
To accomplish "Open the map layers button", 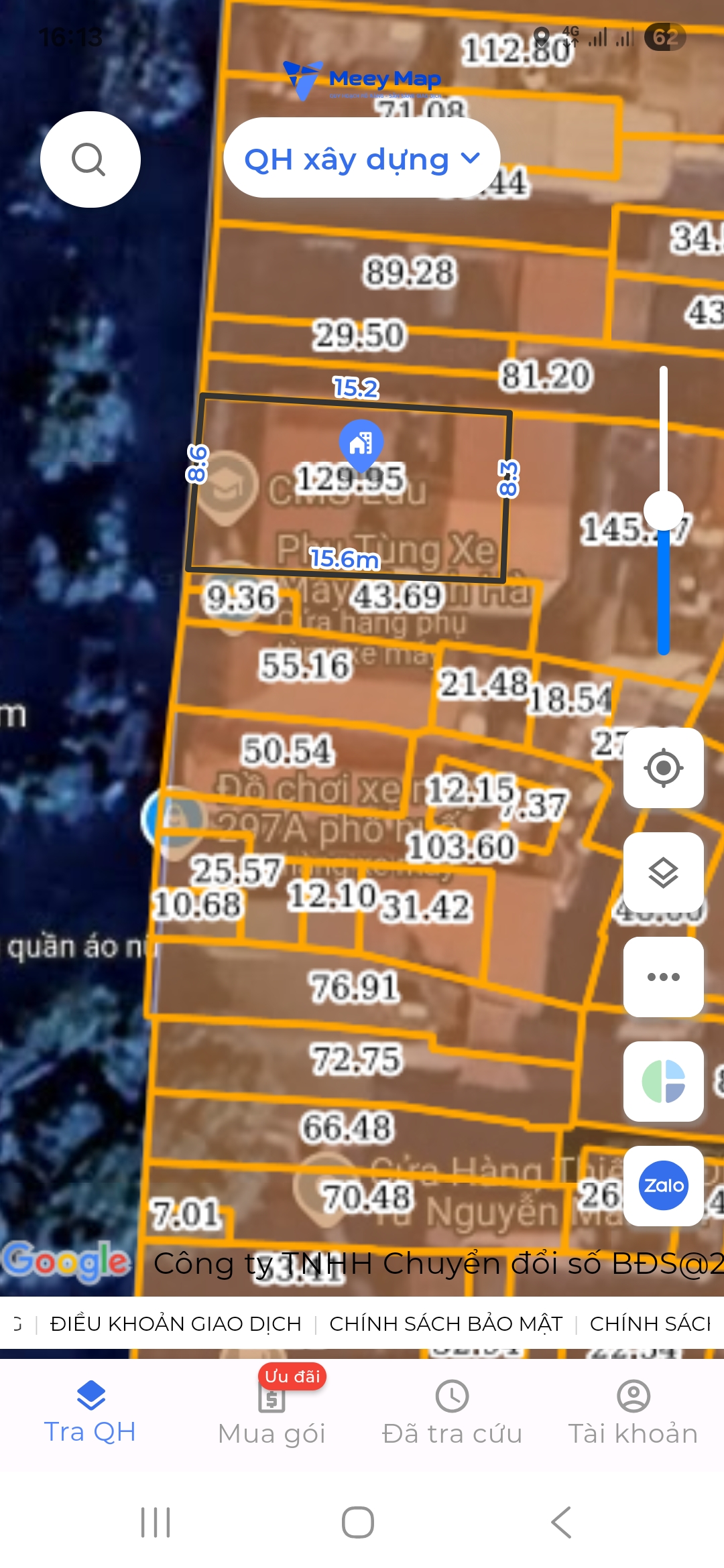I will (x=664, y=872).
